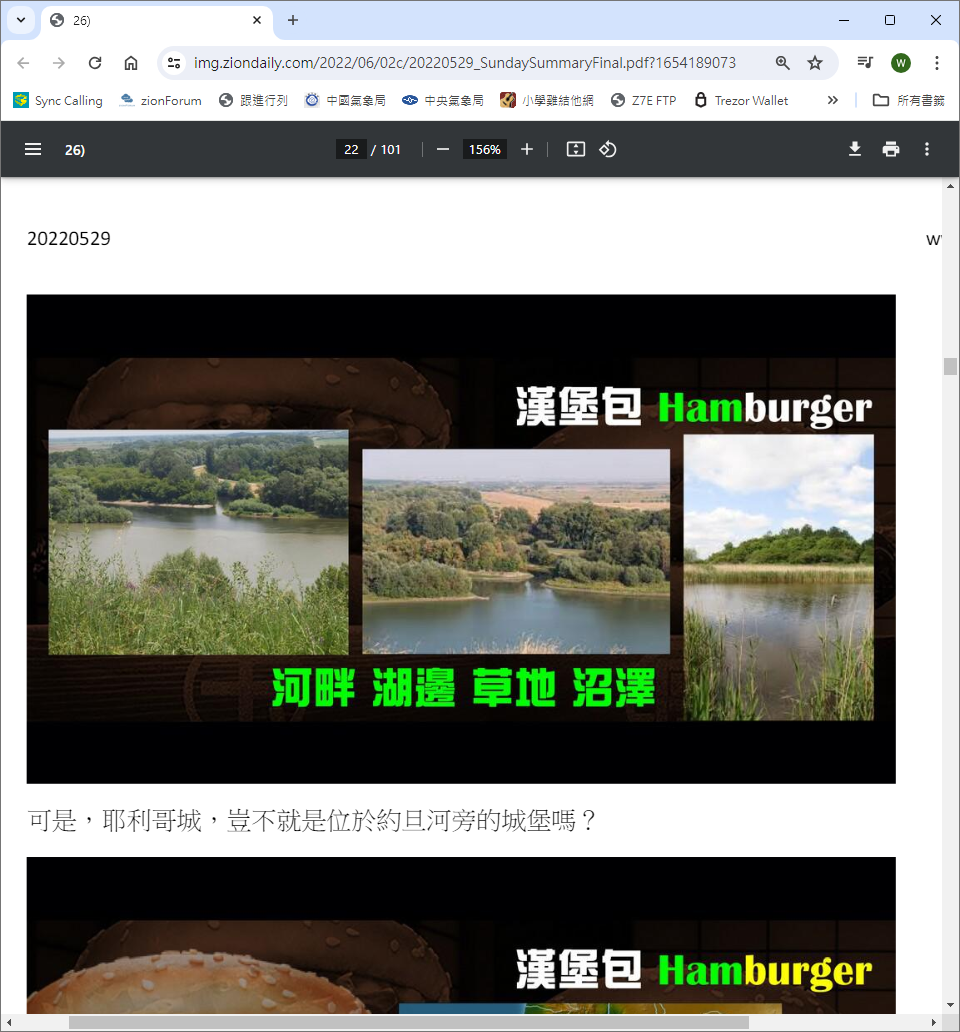The height and width of the screenshot is (1032, 960).
Task: Close the current tab
Action: [x=257, y=20]
